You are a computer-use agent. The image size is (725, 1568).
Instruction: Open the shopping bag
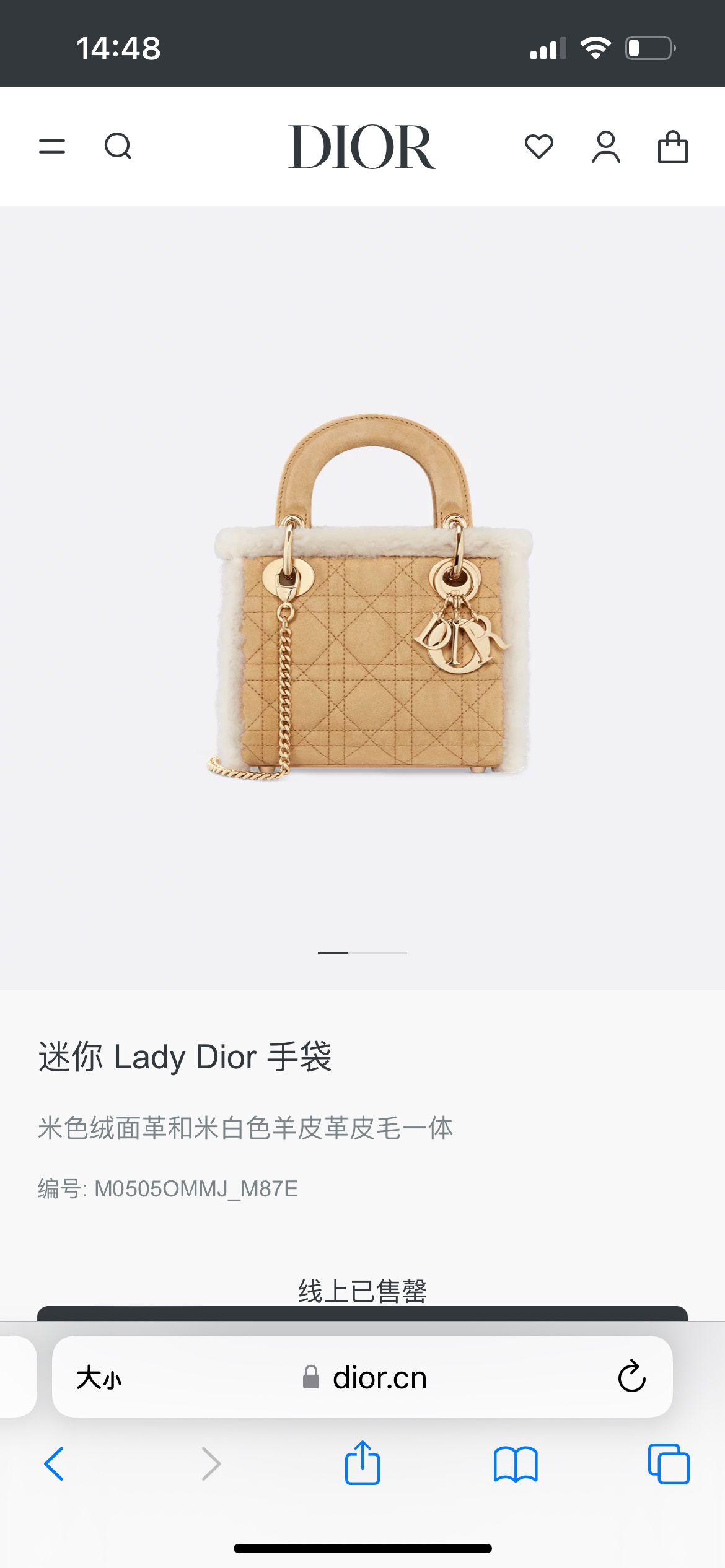(x=672, y=147)
